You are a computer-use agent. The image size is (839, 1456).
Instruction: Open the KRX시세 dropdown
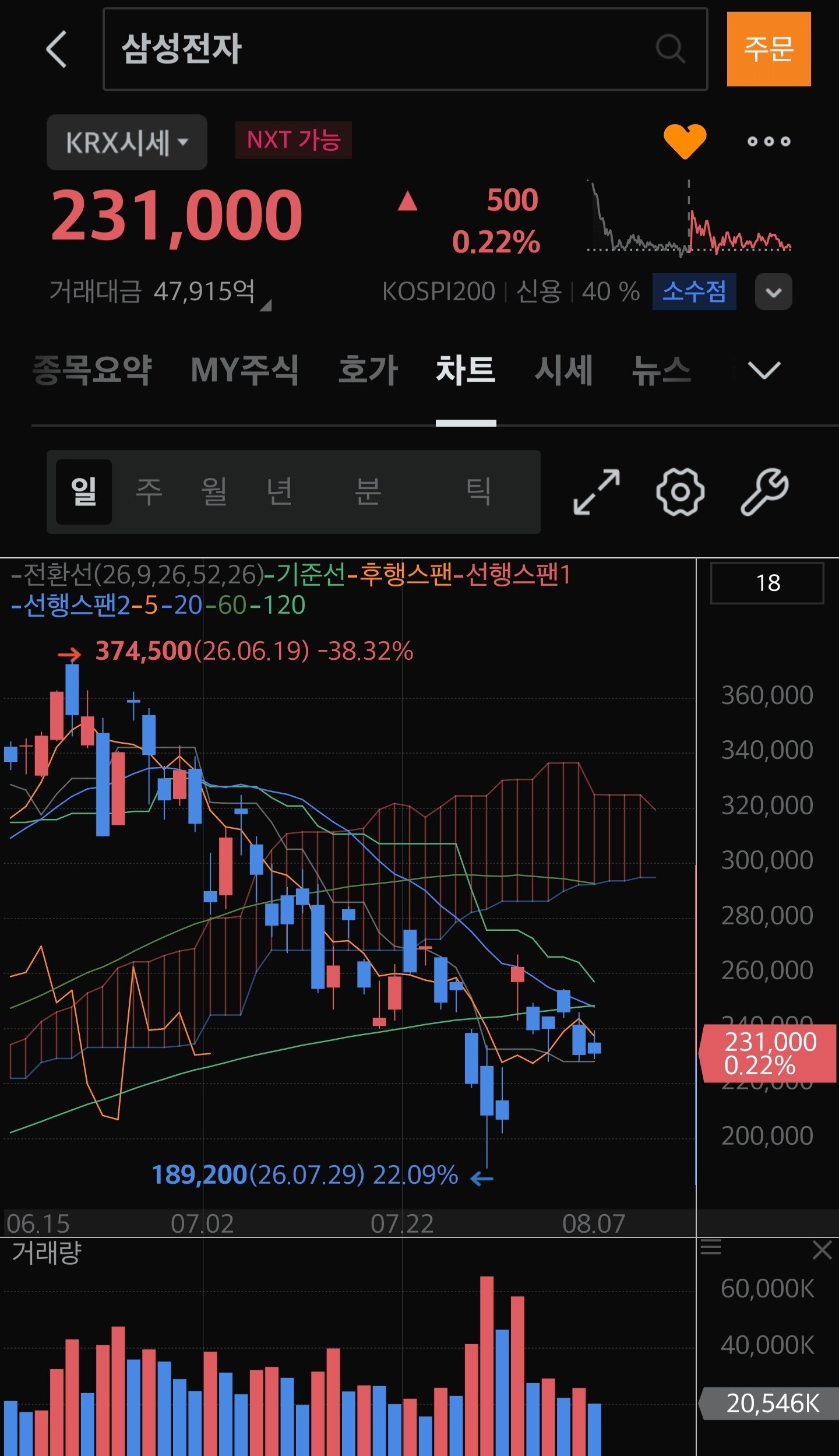(127, 142)
